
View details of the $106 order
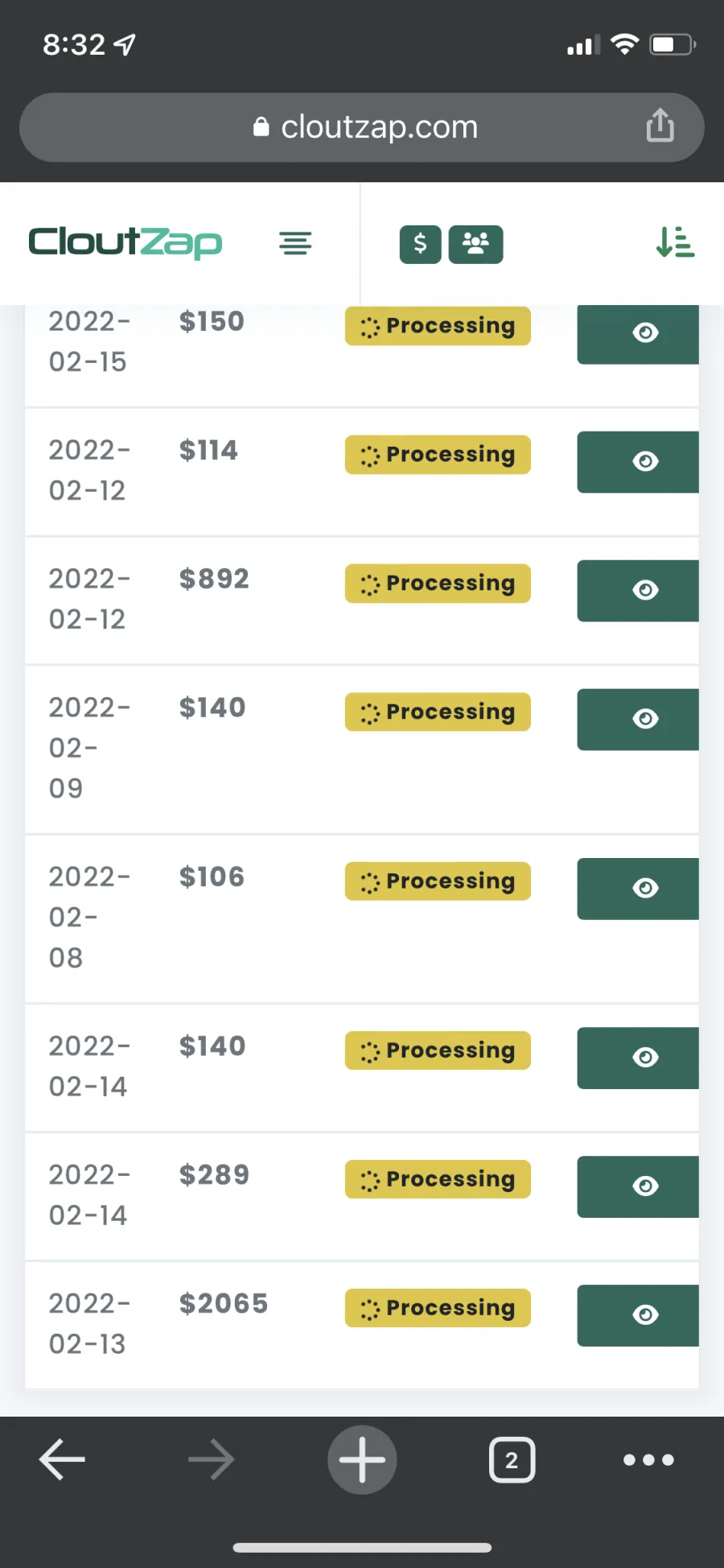click(638, 889)
